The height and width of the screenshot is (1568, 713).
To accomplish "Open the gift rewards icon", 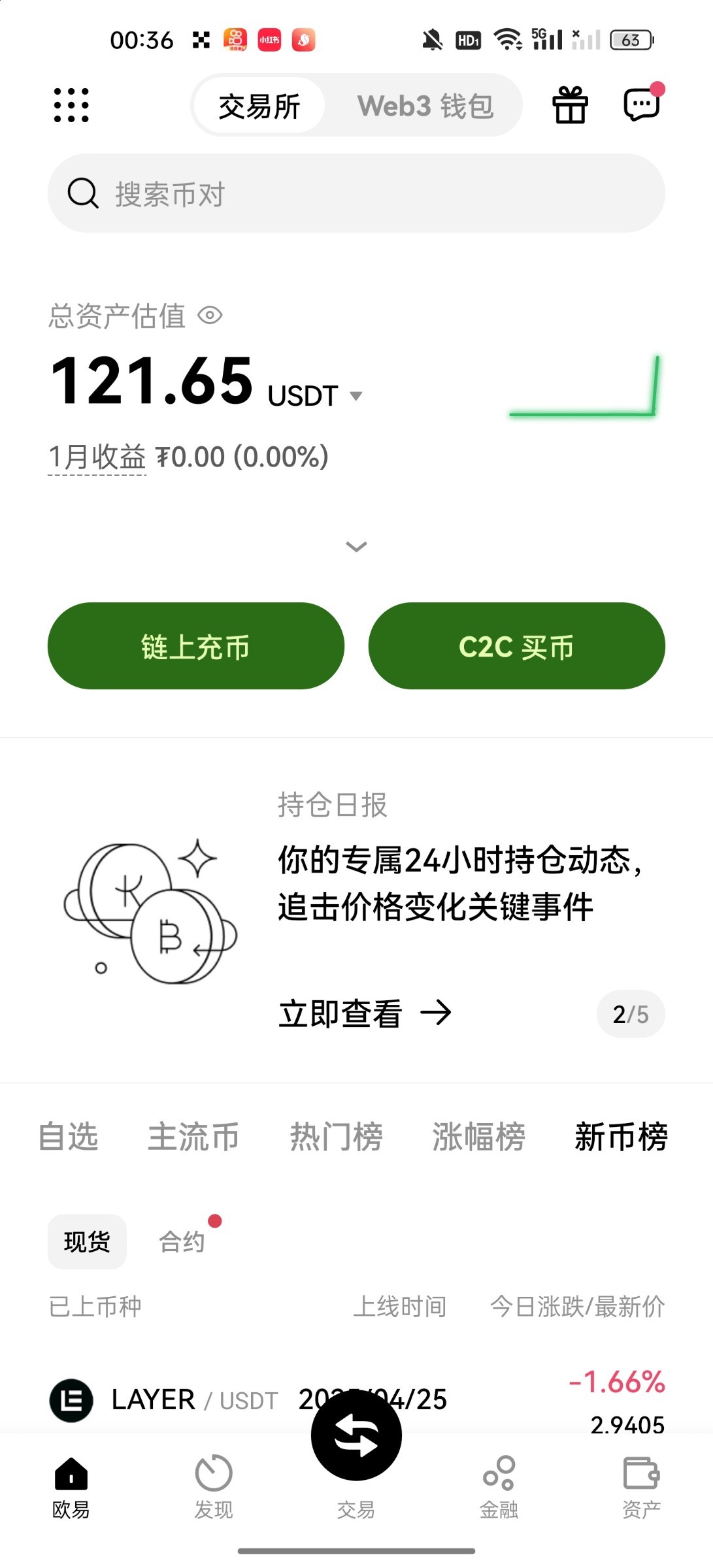I will [x=570, y=105].
